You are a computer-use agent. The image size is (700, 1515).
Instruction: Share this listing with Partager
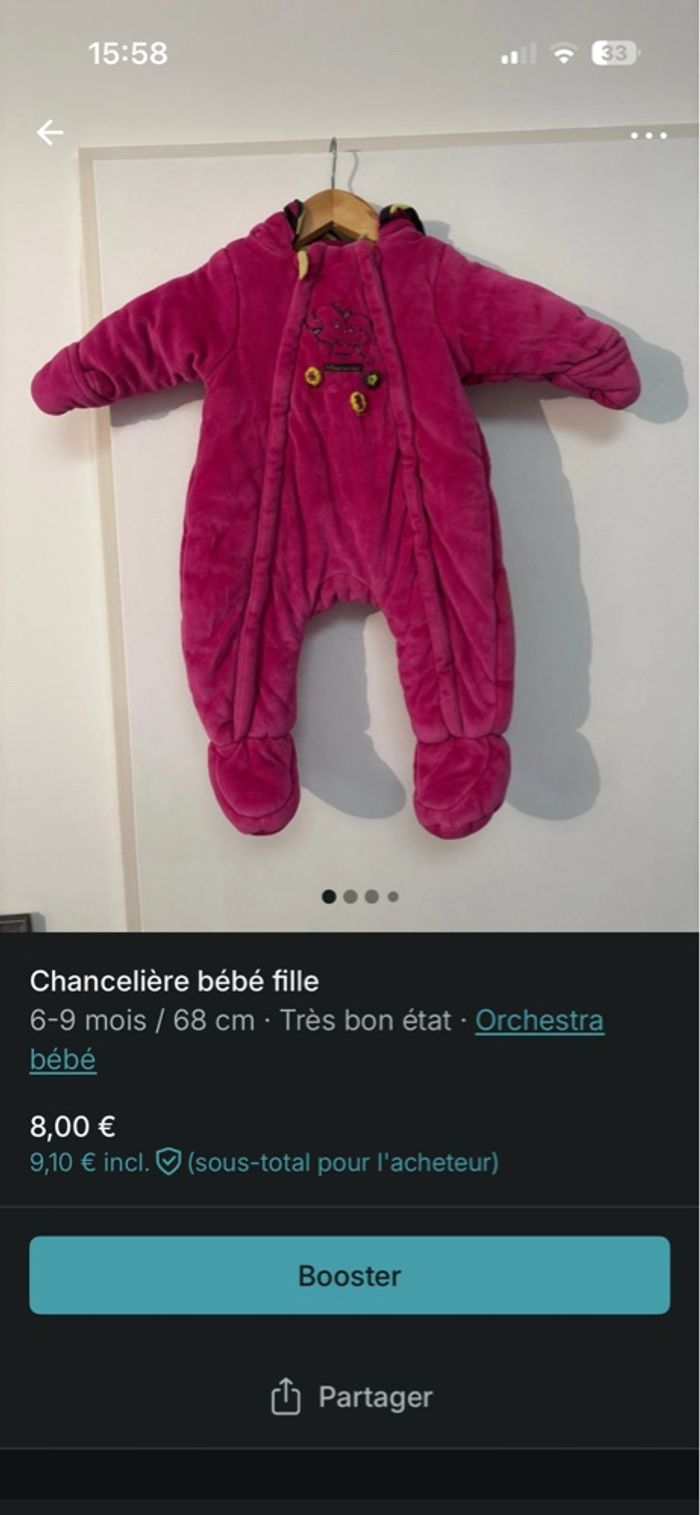click(x=351, y=1397)
